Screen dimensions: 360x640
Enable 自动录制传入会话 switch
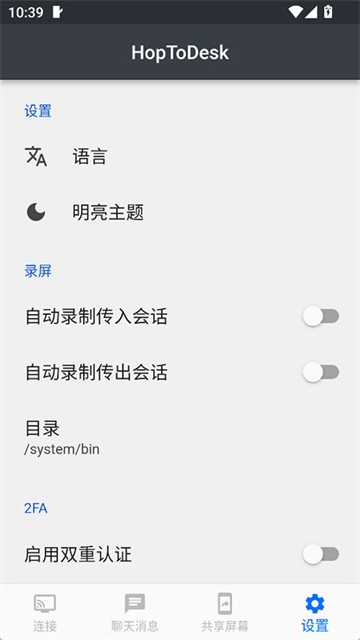(x=321, y=316)
